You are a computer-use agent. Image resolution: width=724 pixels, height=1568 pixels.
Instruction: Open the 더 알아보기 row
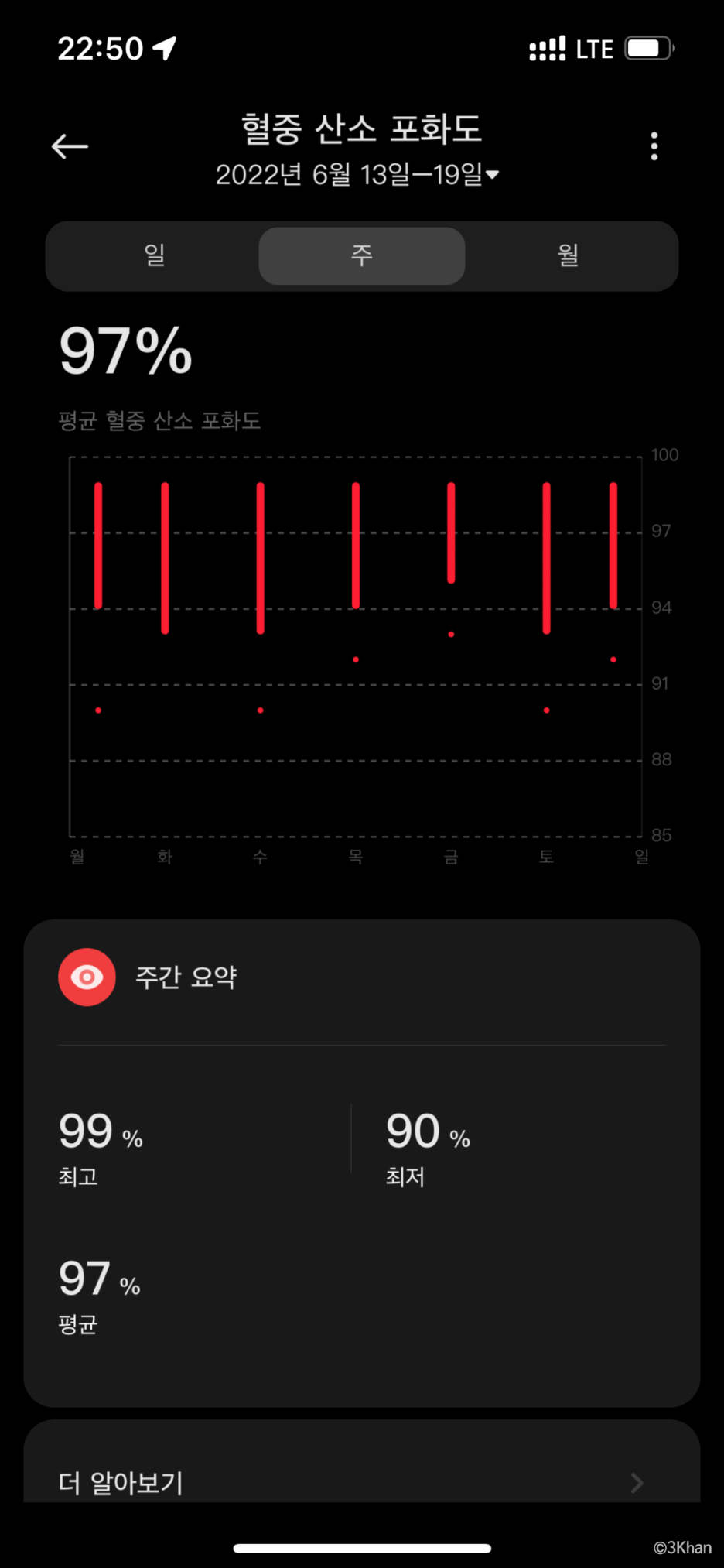coord(362,1481)
